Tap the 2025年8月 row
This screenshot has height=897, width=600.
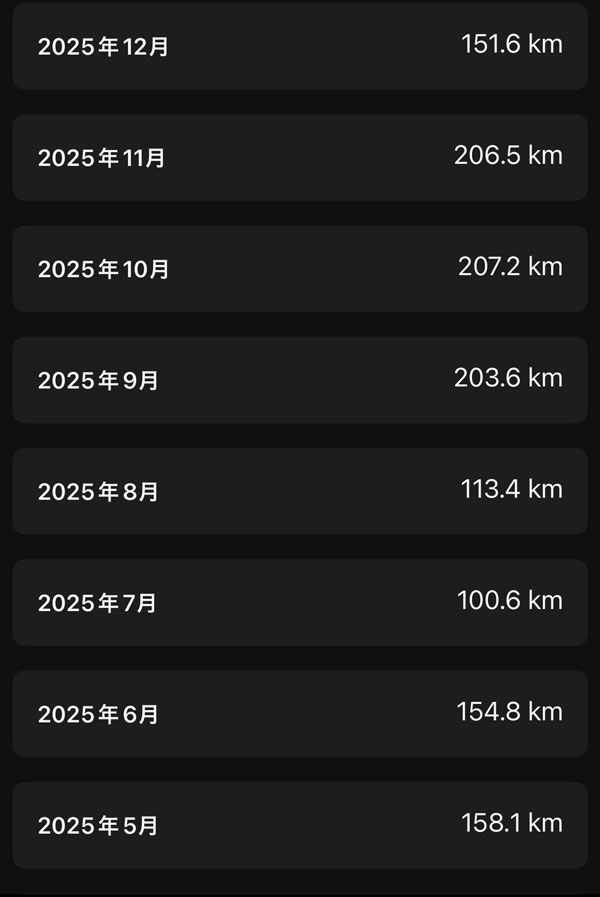[x=300, y=491]
